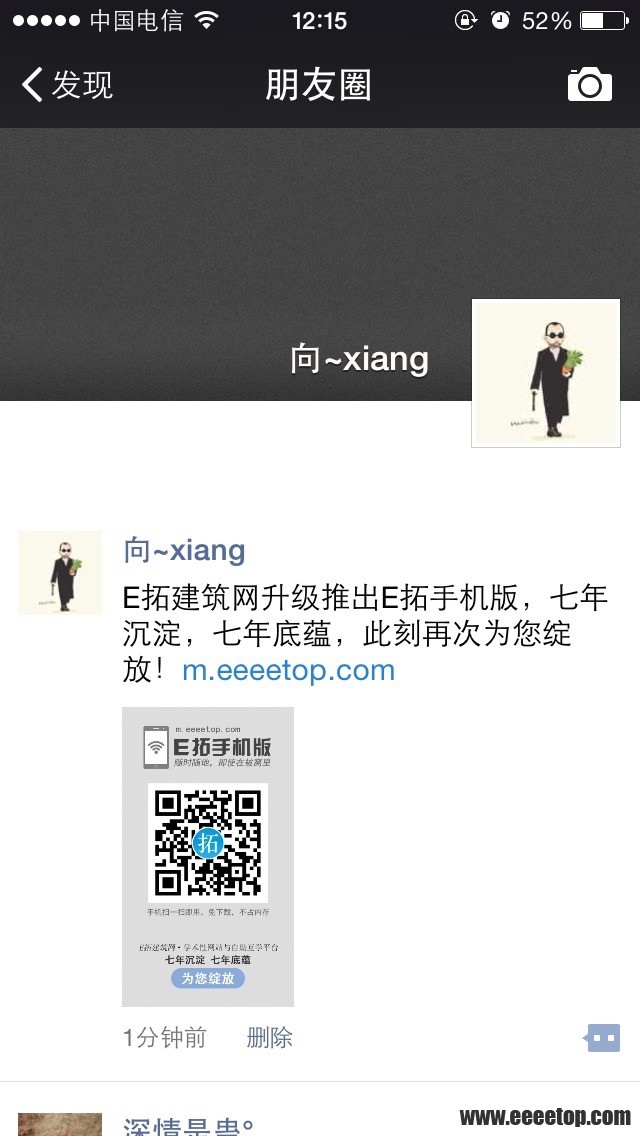Open the 向~xiang name link in the post
Image resolution: width=640 pixels, height=1136 pixels.
pyautogui.click(x=184, y=550)
